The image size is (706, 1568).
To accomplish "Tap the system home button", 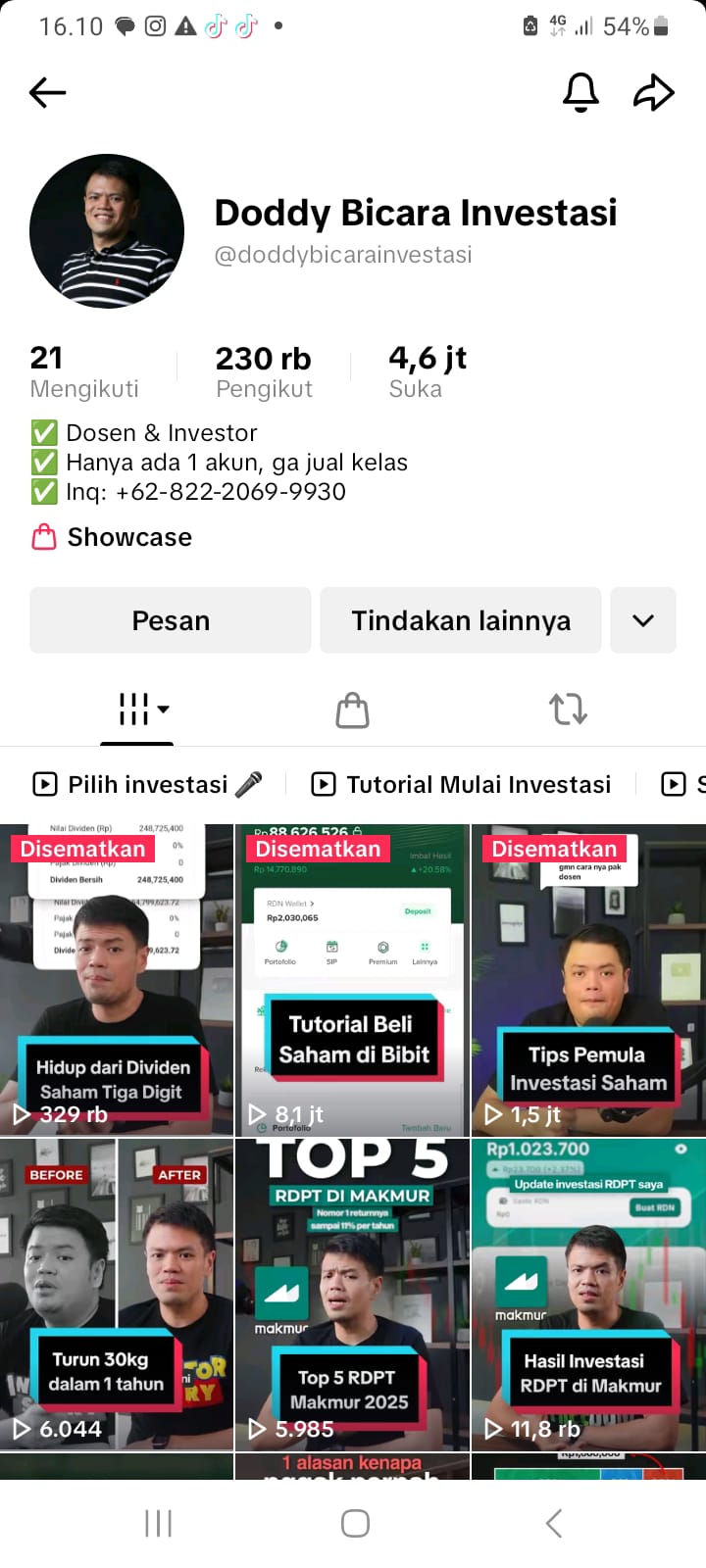I will pyautogui.click(x=355, y=1523).
